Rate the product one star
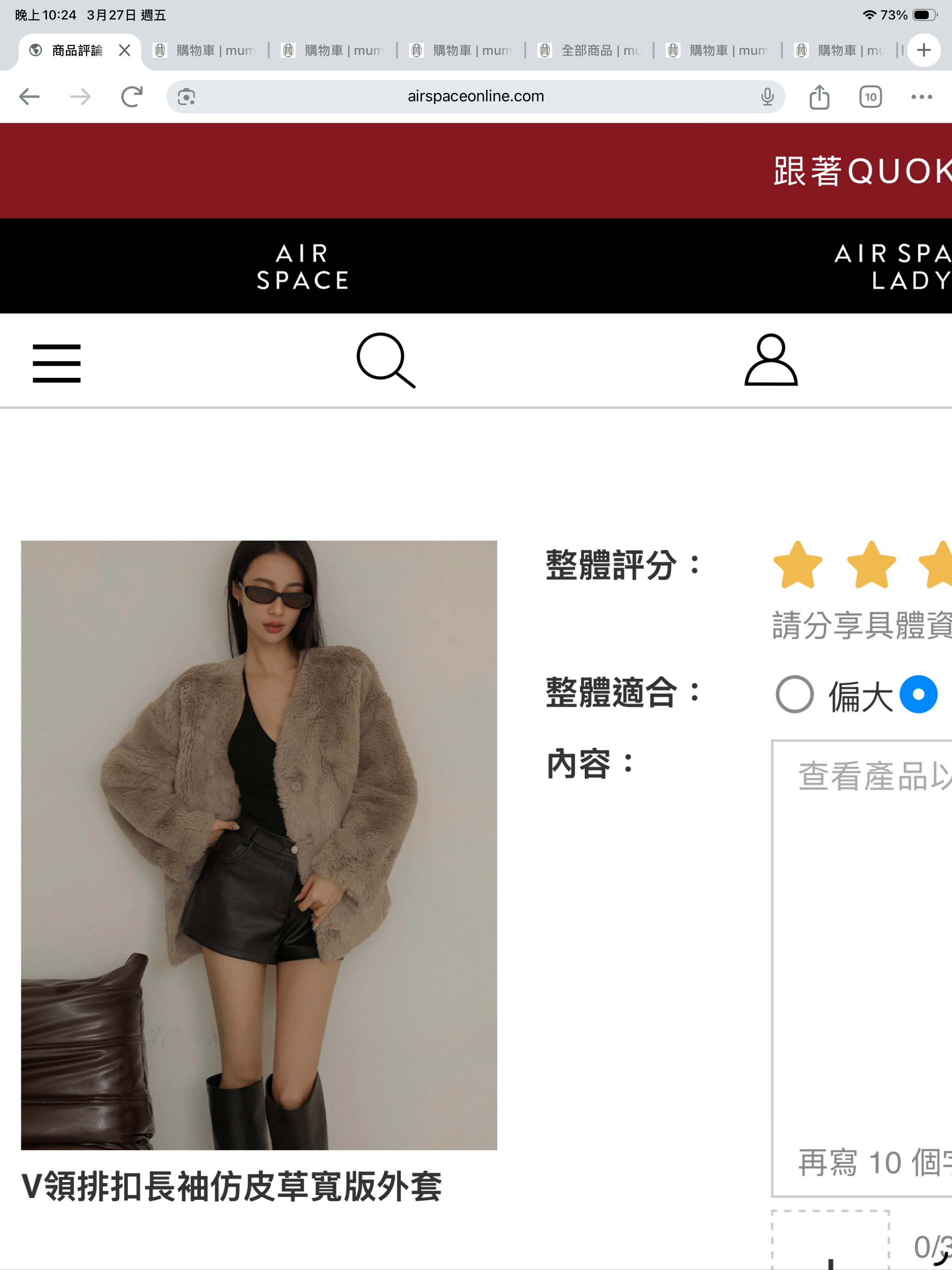Viewport: 952px width, 1270px height. 798,566
